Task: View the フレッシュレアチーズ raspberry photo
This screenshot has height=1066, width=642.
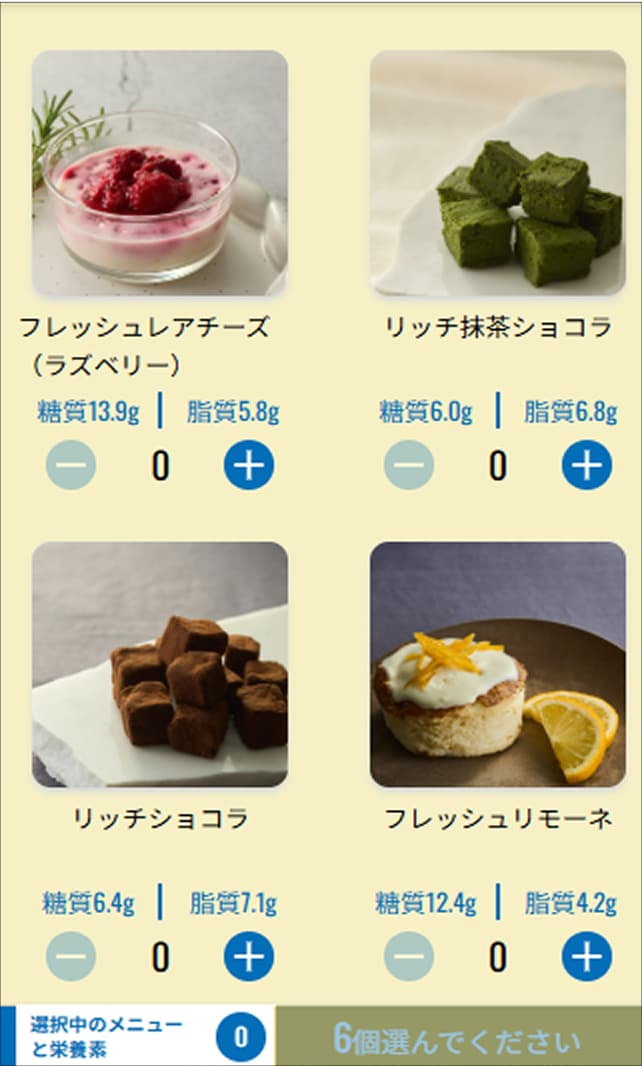Action: (160, 173)
